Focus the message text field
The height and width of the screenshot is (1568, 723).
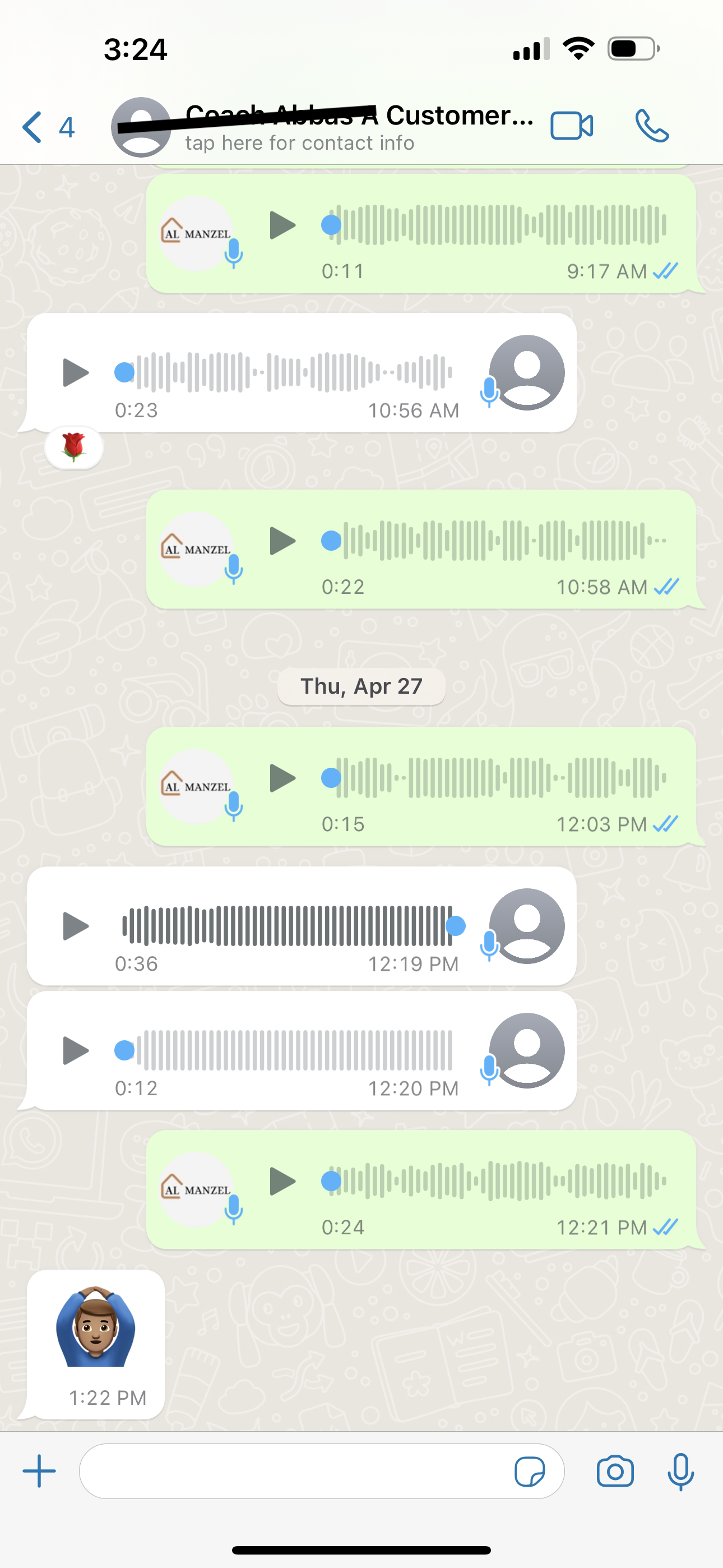tap(292, 1471)
